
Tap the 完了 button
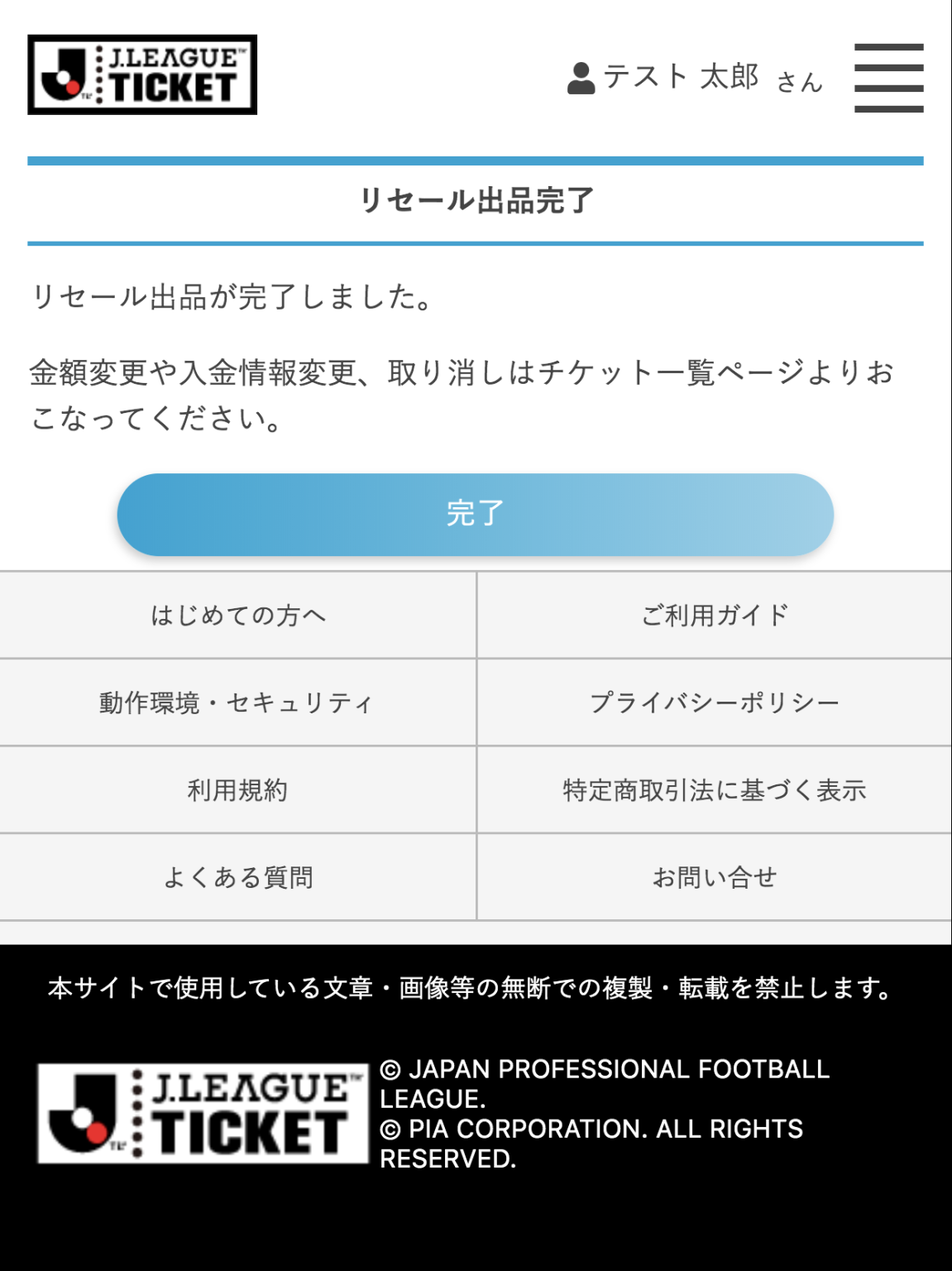475,514
